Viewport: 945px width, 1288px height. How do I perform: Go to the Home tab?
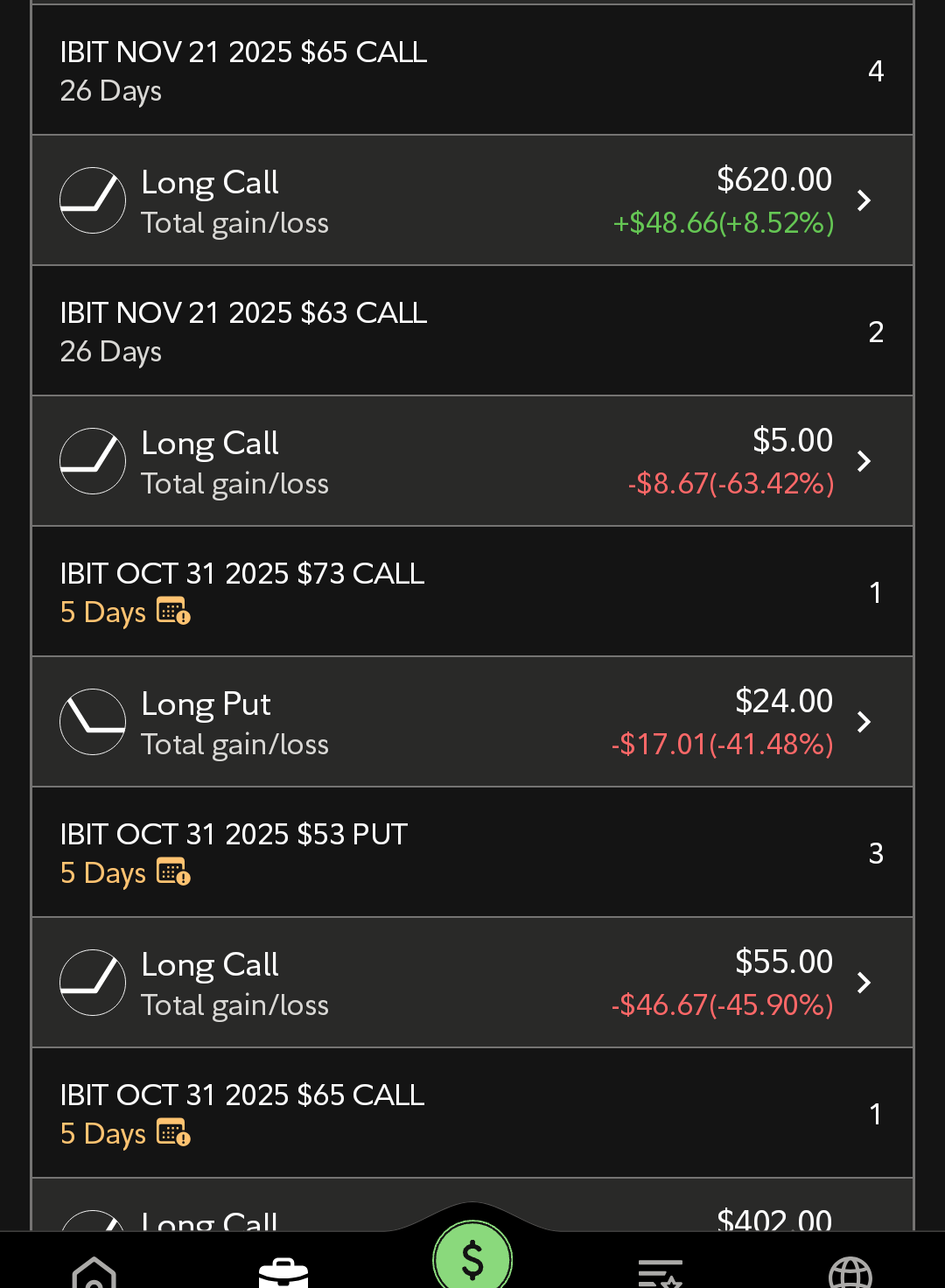94,1271
